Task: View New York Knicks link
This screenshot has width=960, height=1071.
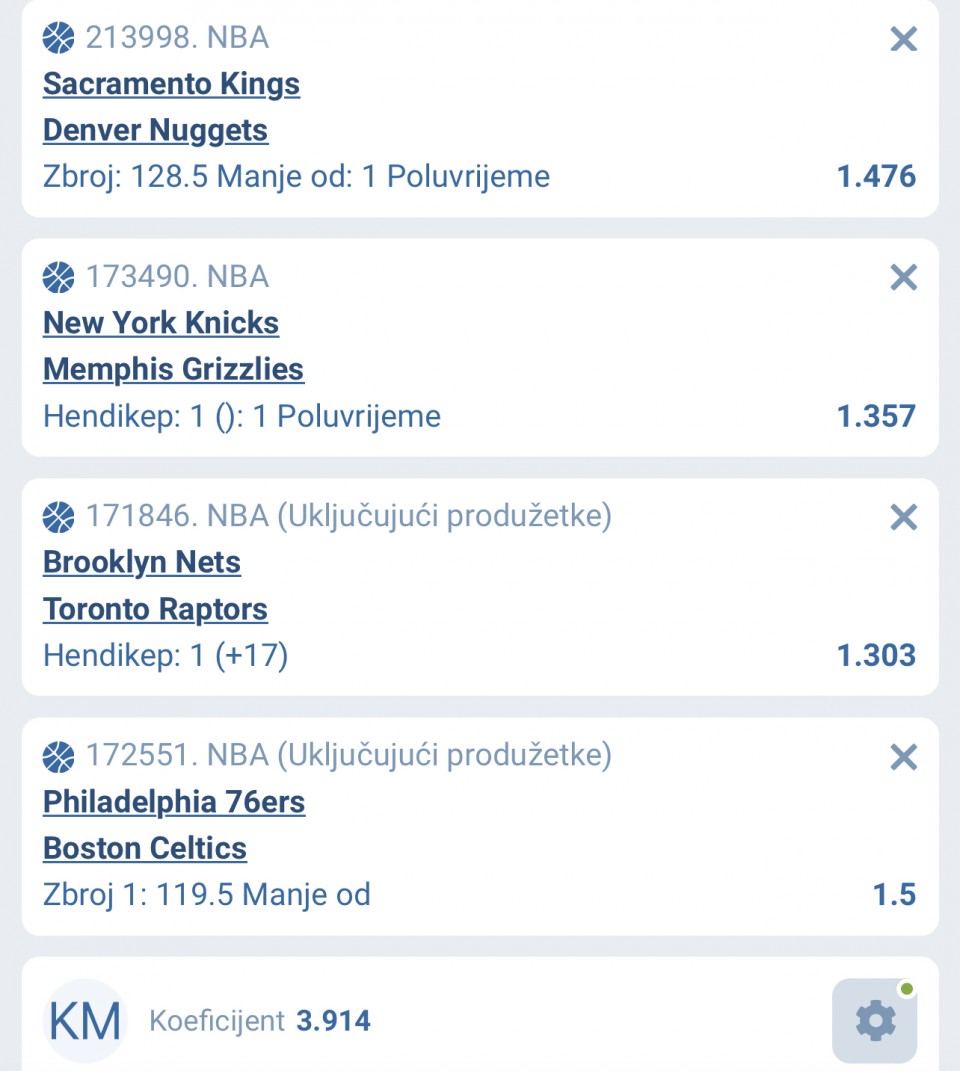Action: (x=161, y=323)
